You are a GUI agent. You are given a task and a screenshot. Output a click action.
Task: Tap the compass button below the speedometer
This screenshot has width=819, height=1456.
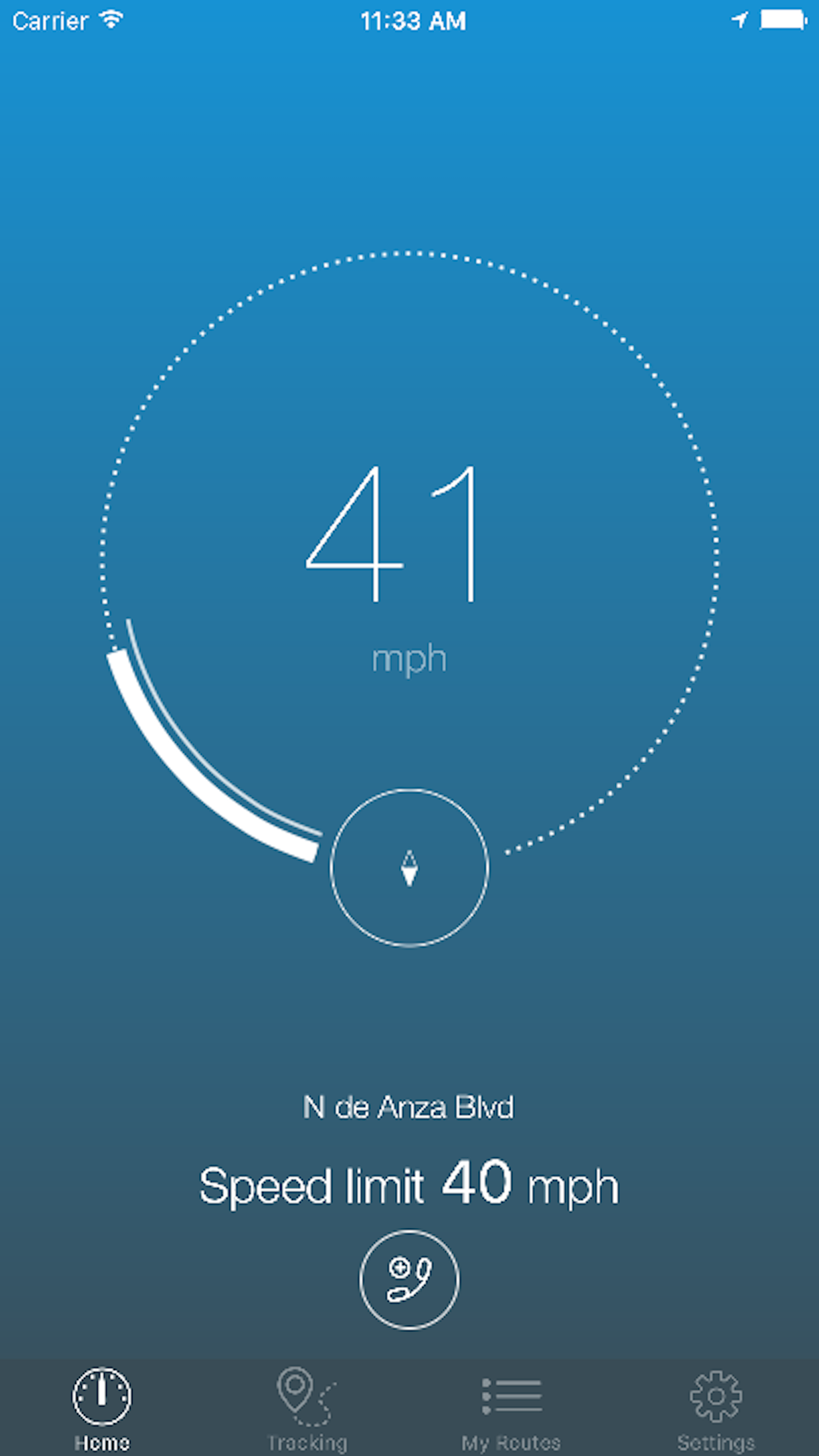point(409,868)
